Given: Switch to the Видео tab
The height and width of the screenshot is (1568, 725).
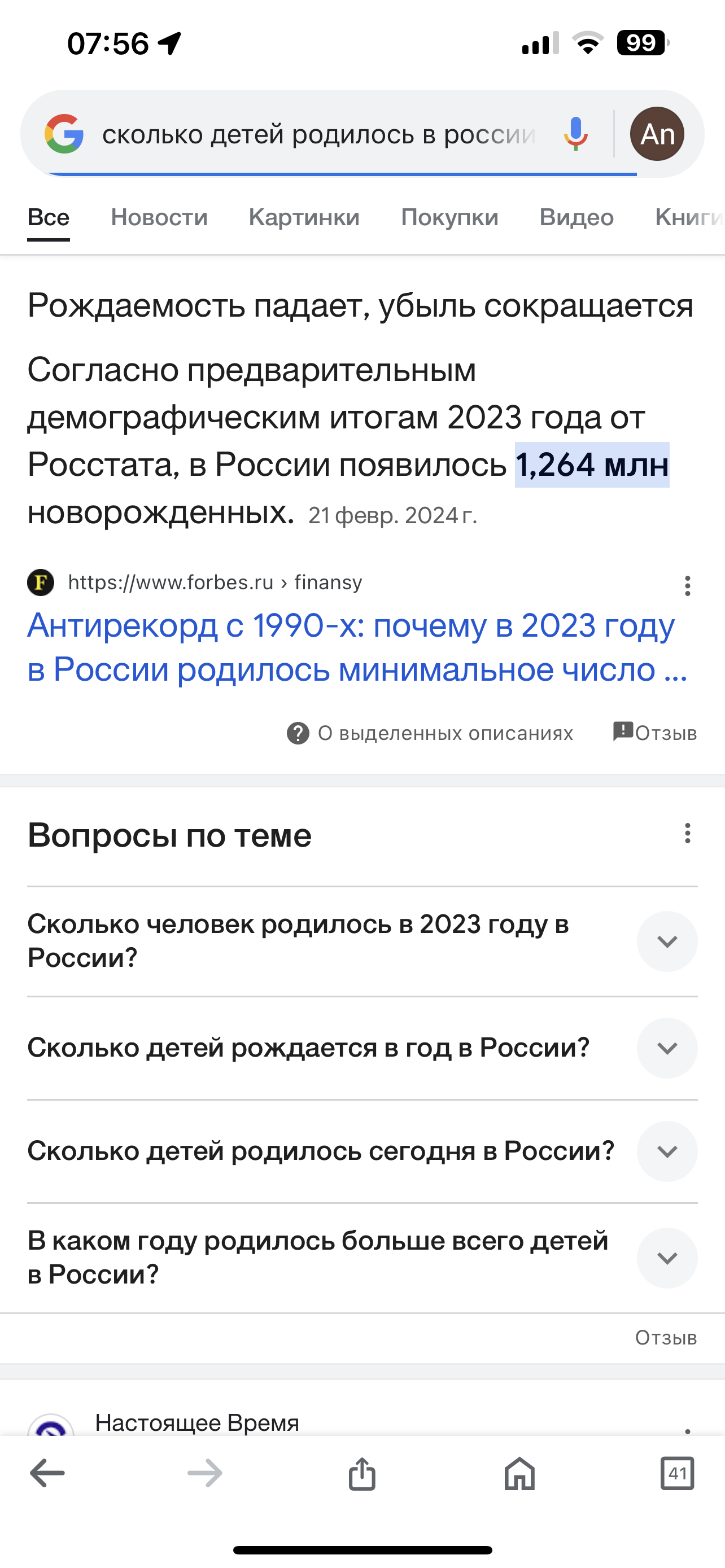Looking at the screenshot, I should 576,217.
